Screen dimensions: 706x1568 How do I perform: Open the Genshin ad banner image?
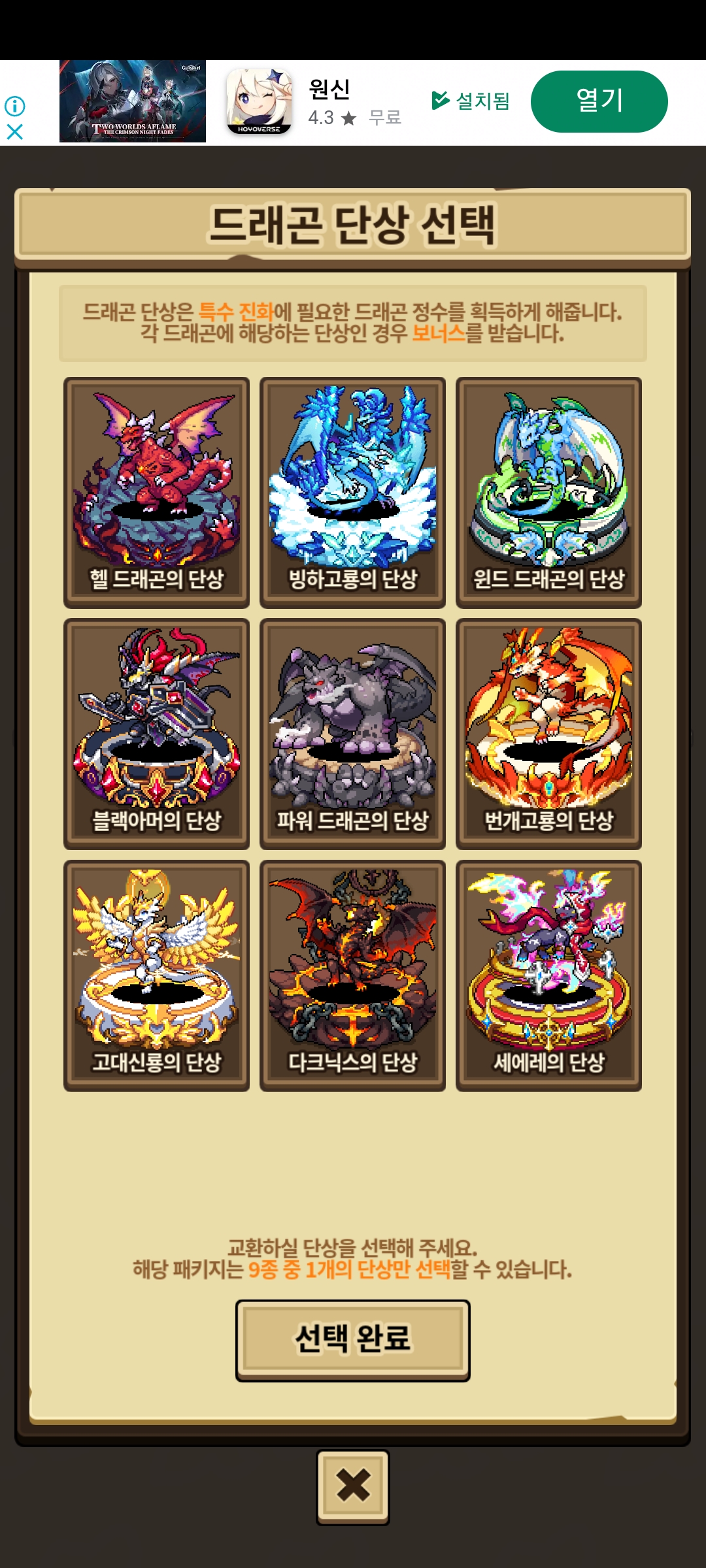coord(133,101)
